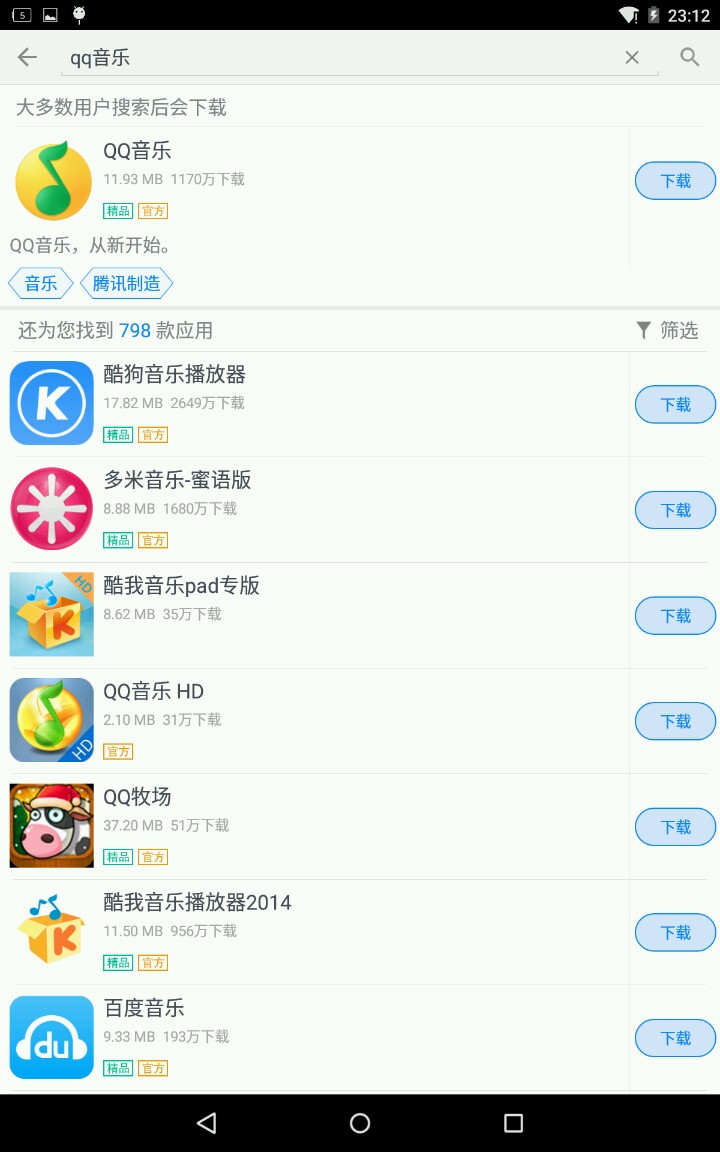
Task: Download QQ牧场 game
Action: (x=675, y=827)
